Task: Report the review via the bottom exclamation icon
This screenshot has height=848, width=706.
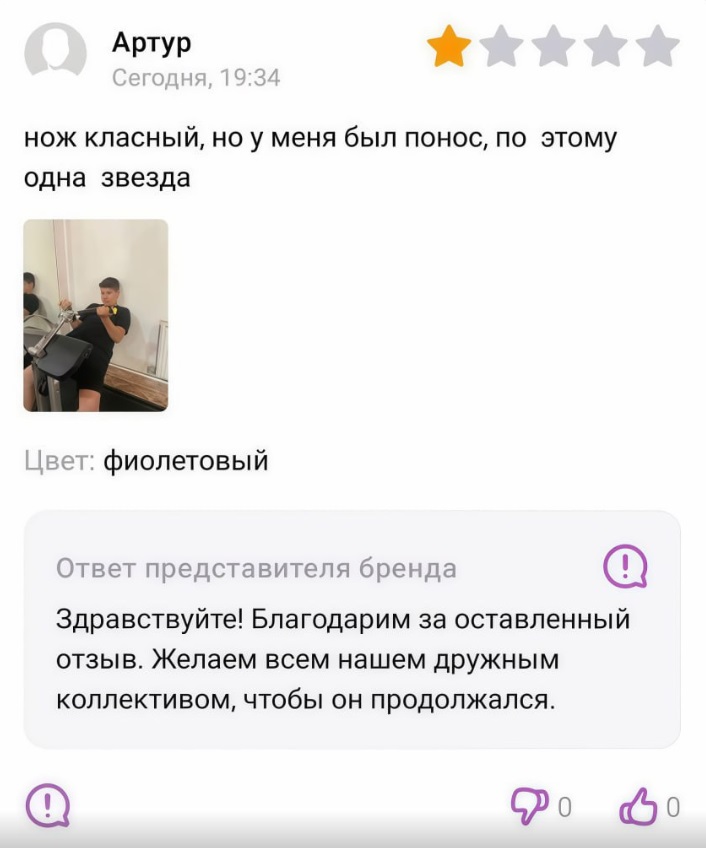Action: [x=47, y=805]
